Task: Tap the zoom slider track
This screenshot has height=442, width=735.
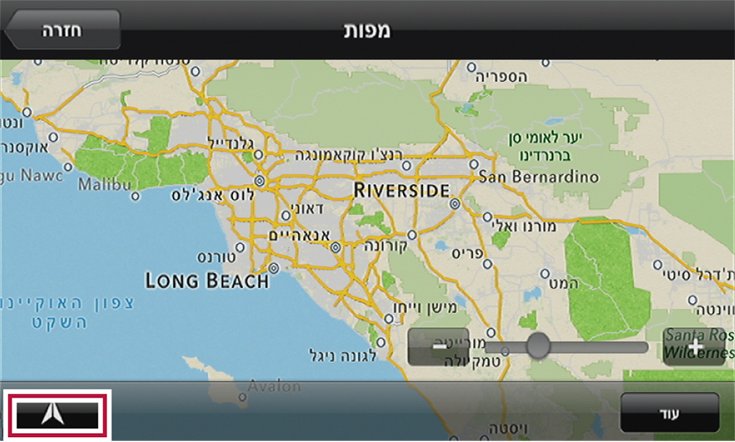Action: point(600,347)
